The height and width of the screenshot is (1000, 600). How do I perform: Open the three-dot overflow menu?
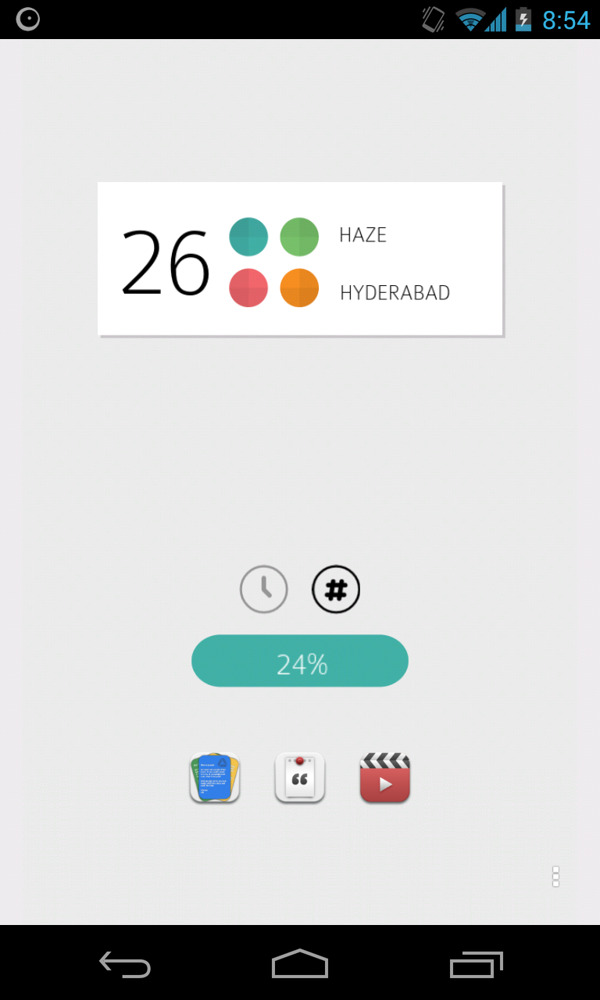[x=556, y=876]
